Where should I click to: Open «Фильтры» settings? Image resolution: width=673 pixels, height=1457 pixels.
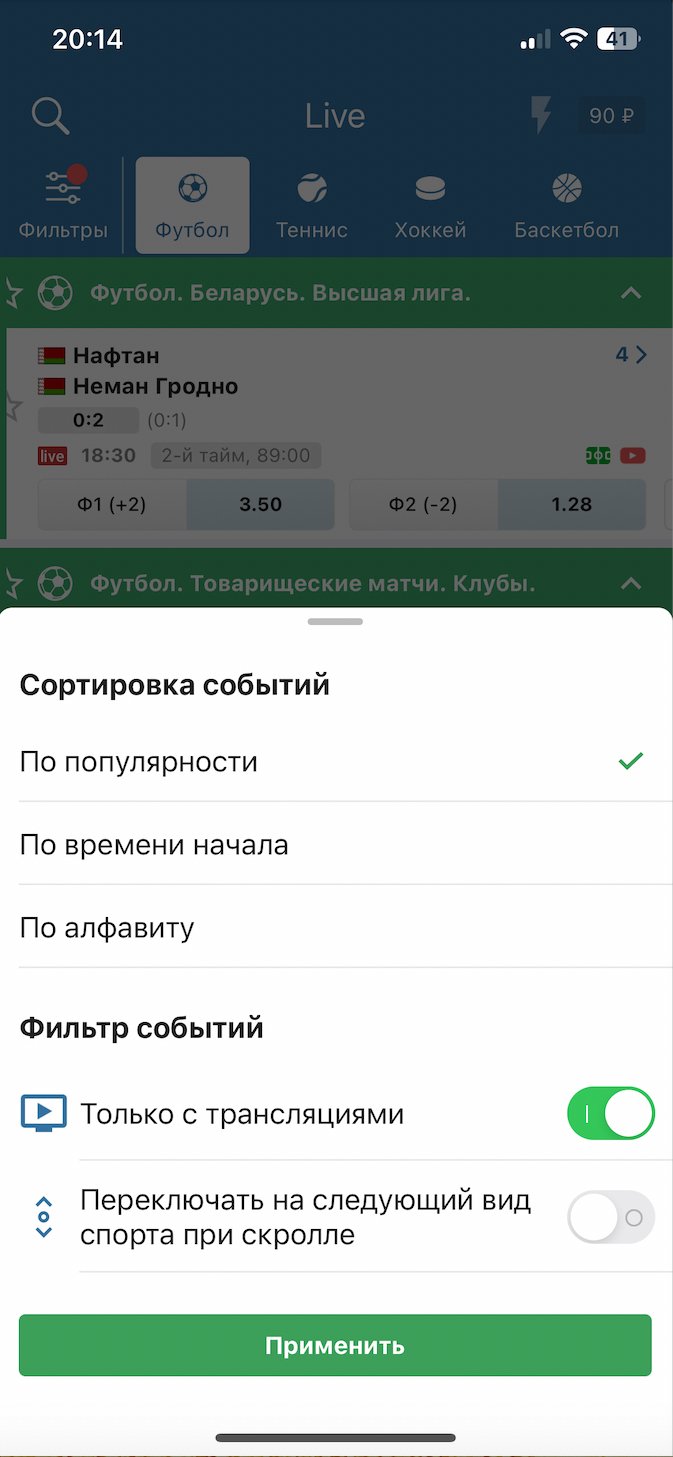(63, 205)
